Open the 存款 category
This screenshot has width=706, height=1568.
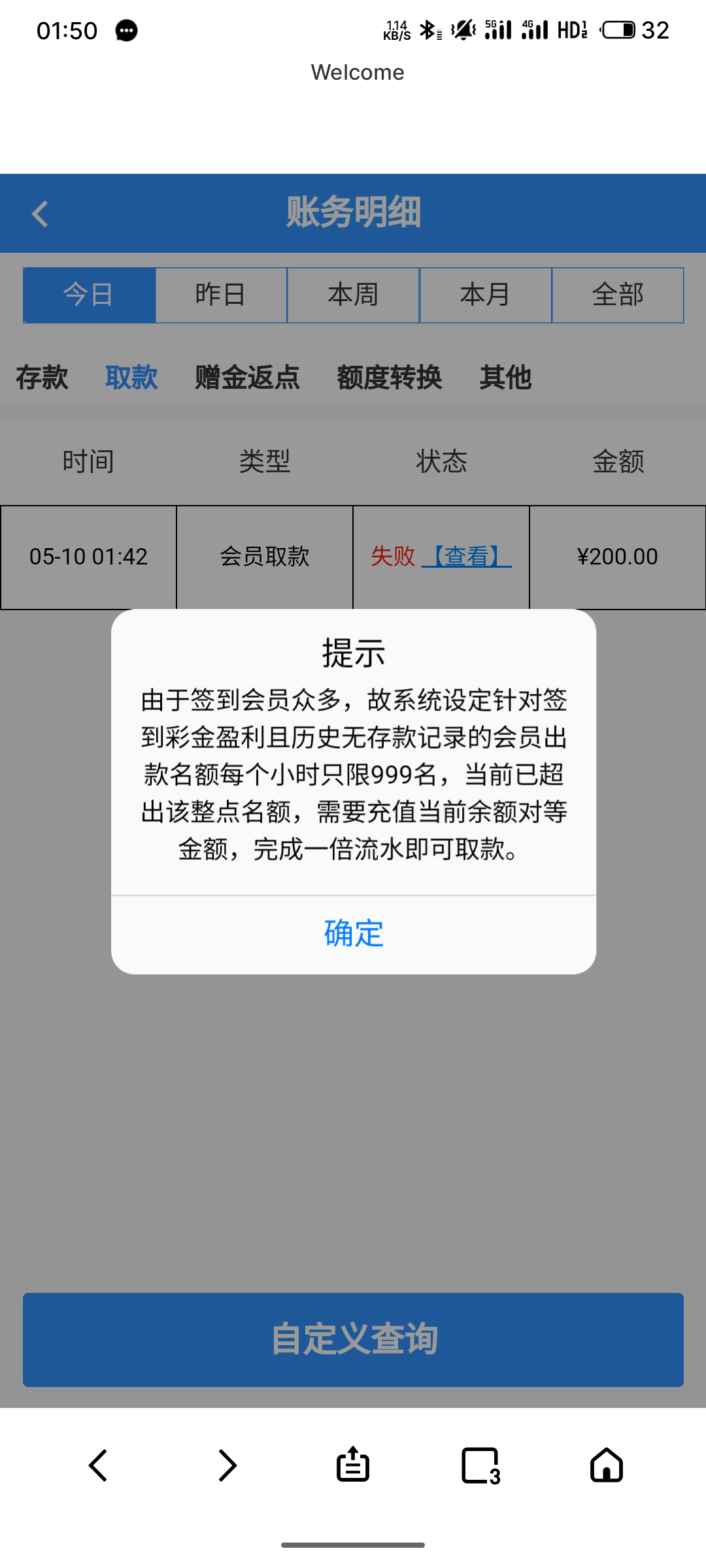coord(42,378)
